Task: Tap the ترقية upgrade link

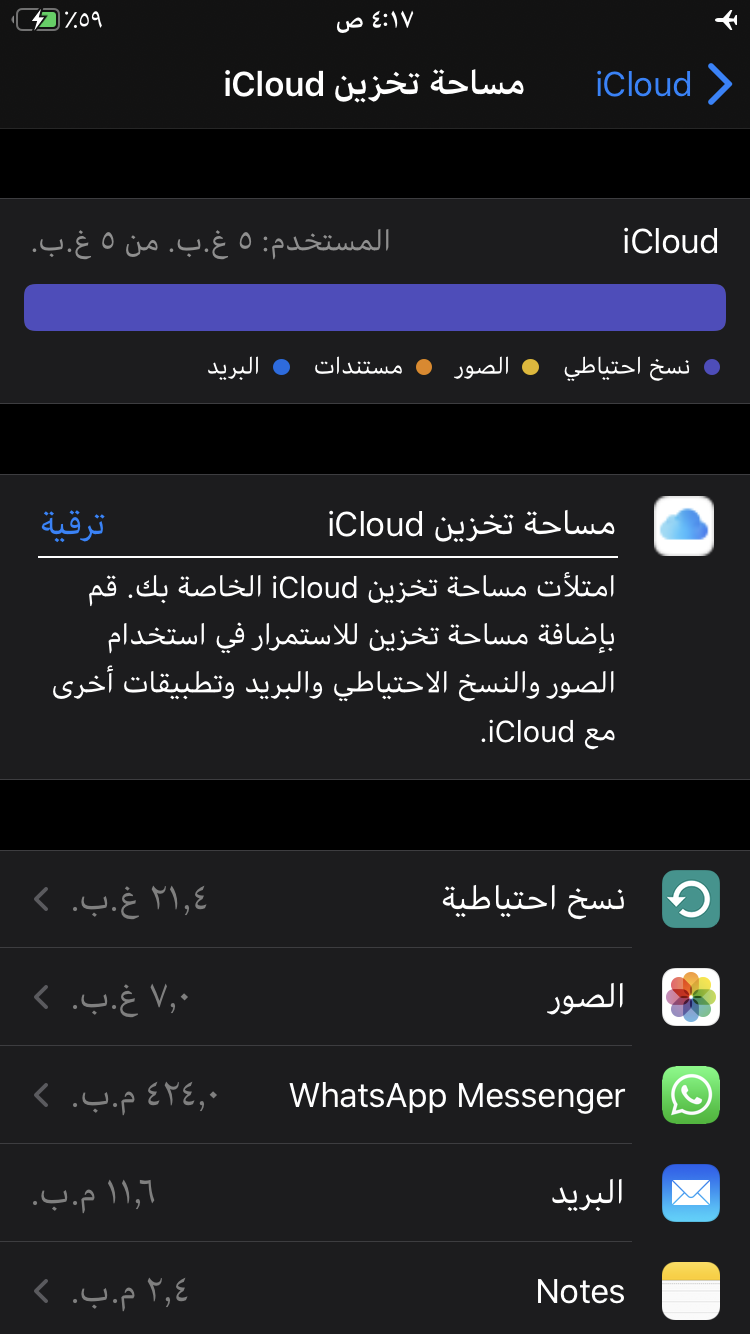Action: point(73,523)
